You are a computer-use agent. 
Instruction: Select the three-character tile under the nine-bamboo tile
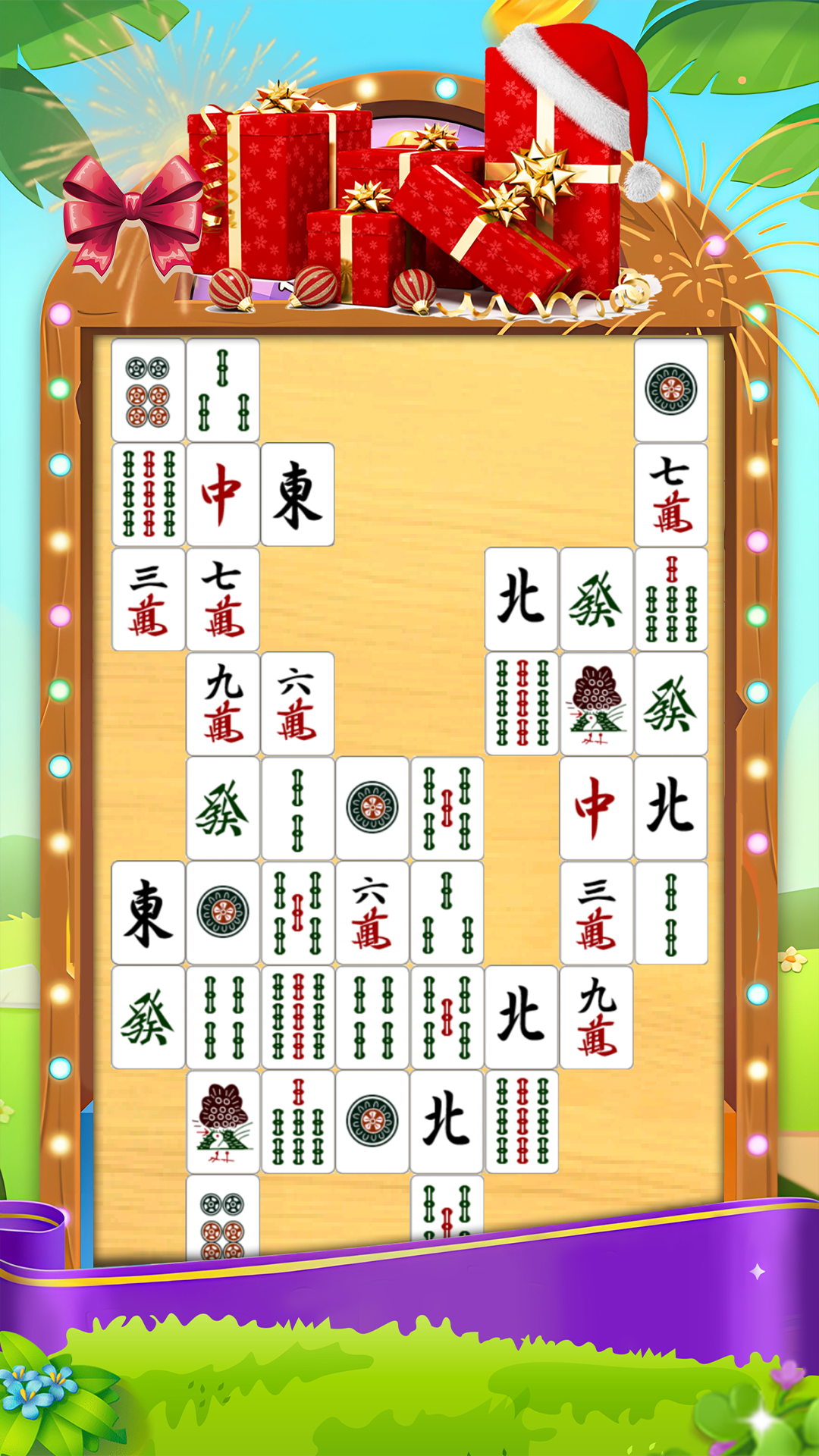[148, 599]
